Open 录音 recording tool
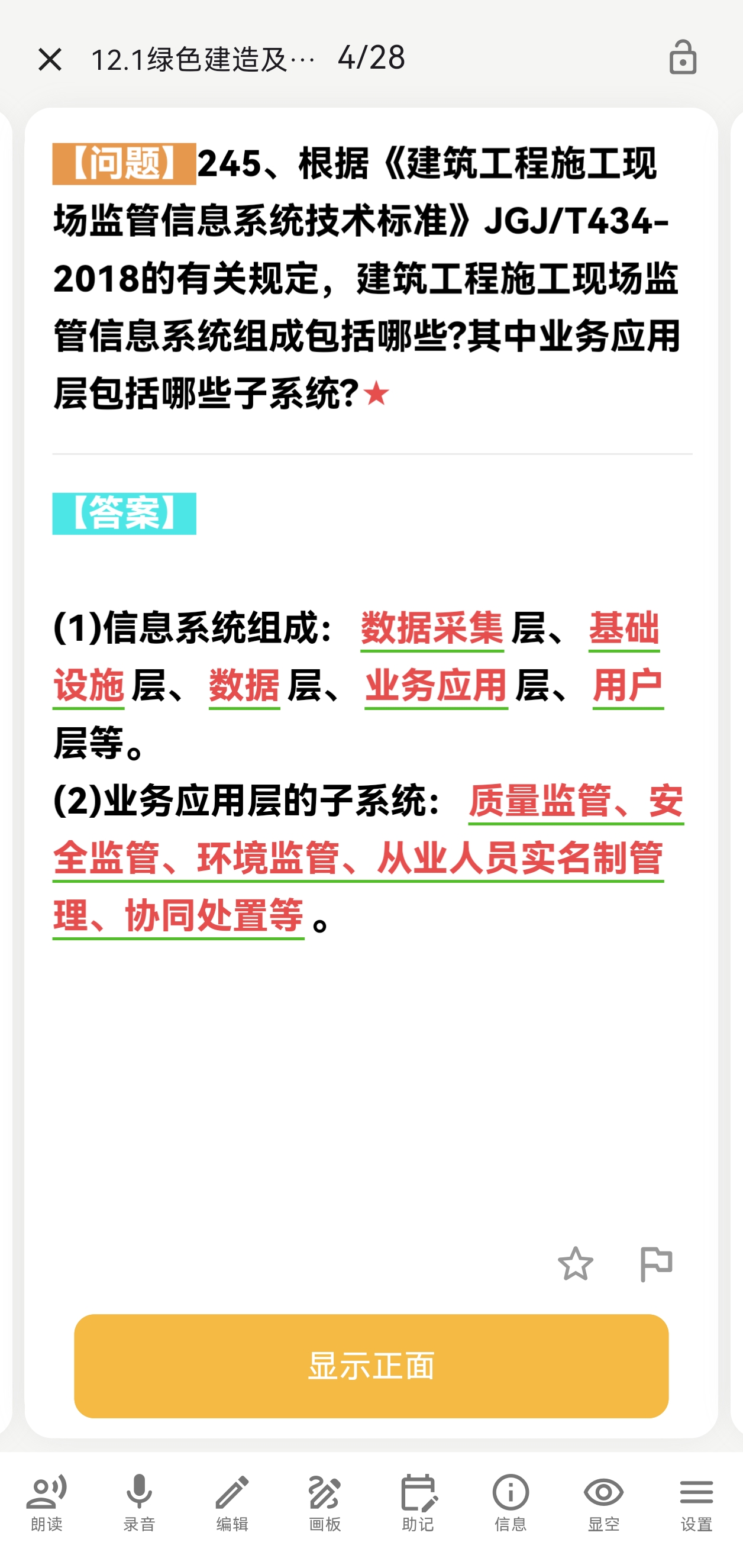The height and width of the screenshot is (1568, 743). coord(140,1502)
